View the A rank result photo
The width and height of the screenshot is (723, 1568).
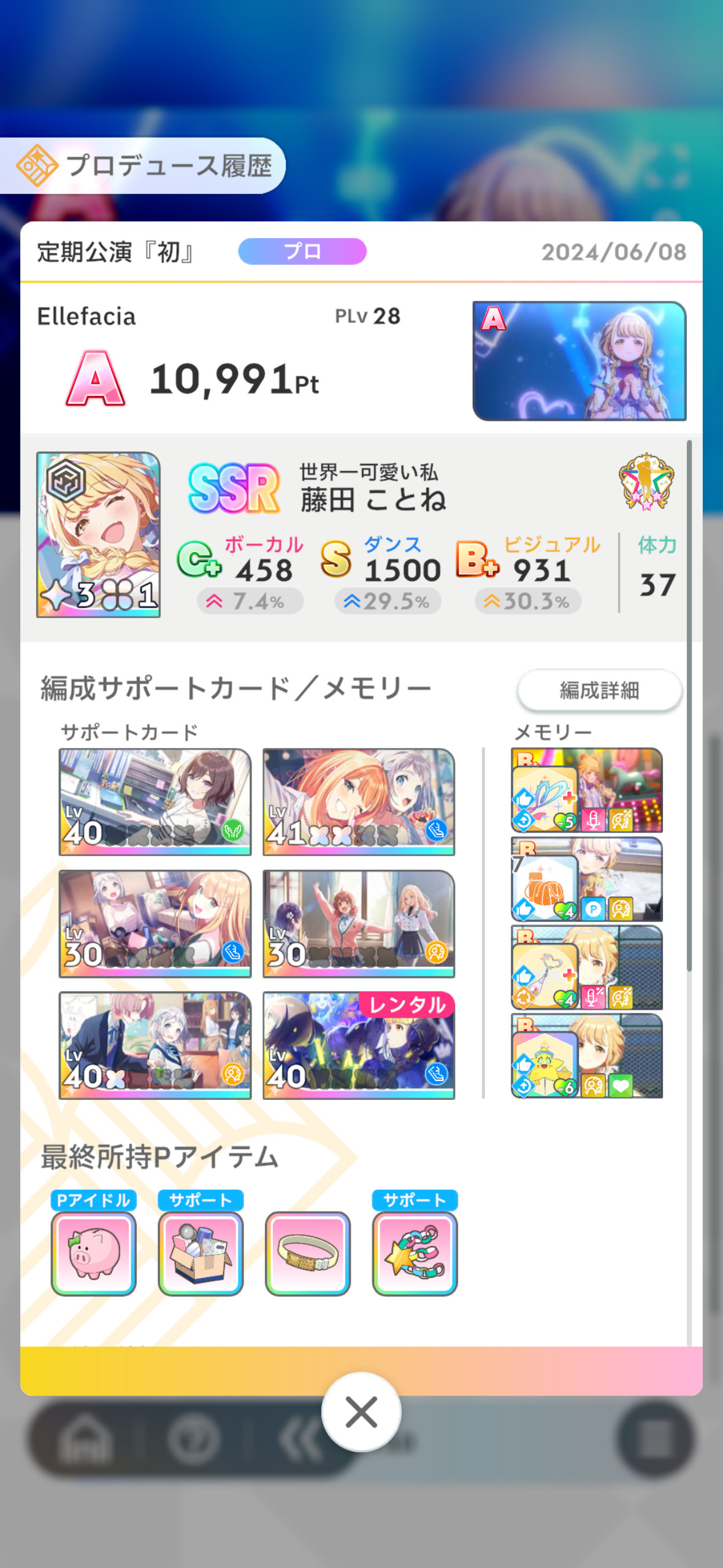click(580, 361)
